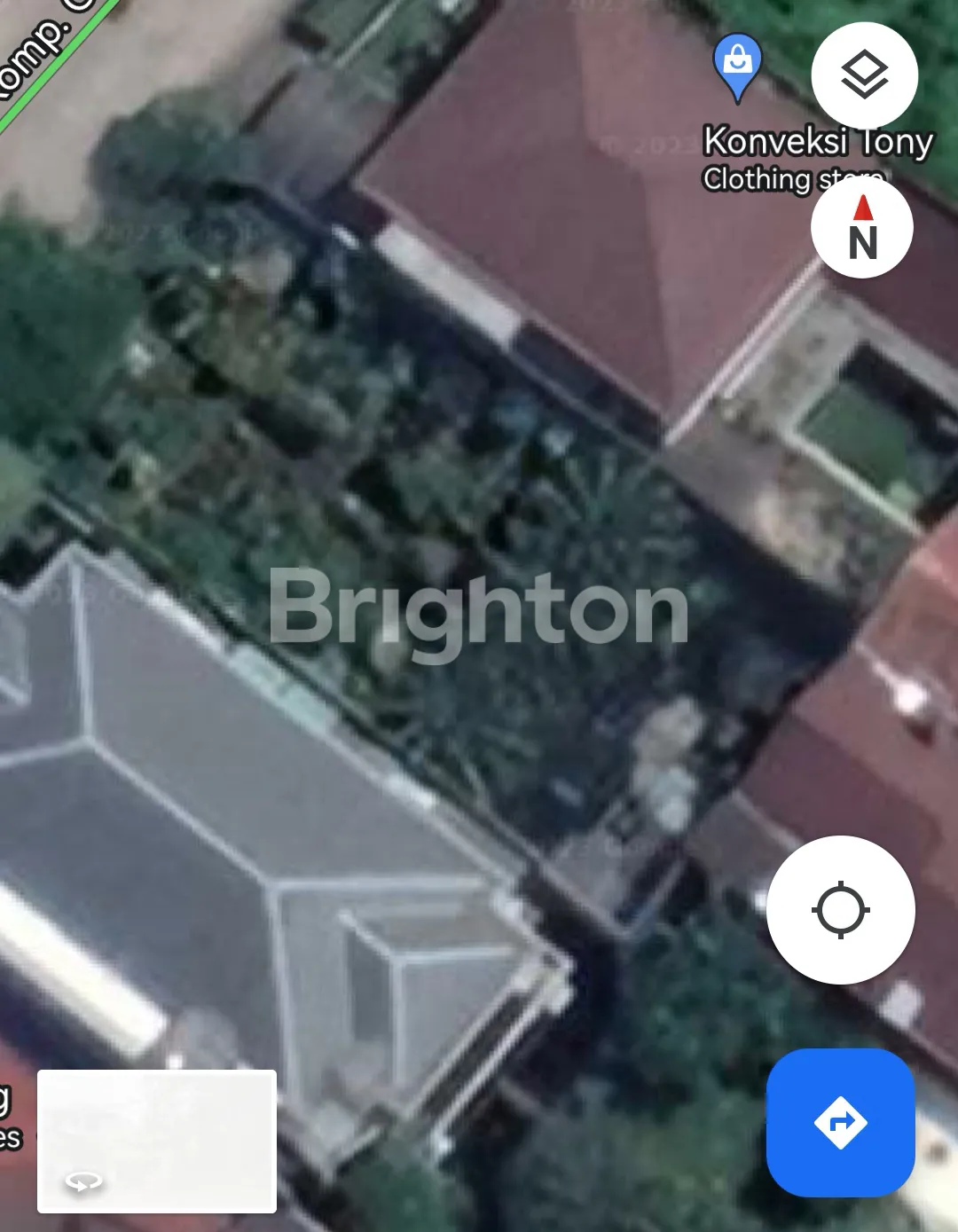Open the Street View preview thumbnail
Screen dimensions: 958x1232
[x=157, y=1141]
